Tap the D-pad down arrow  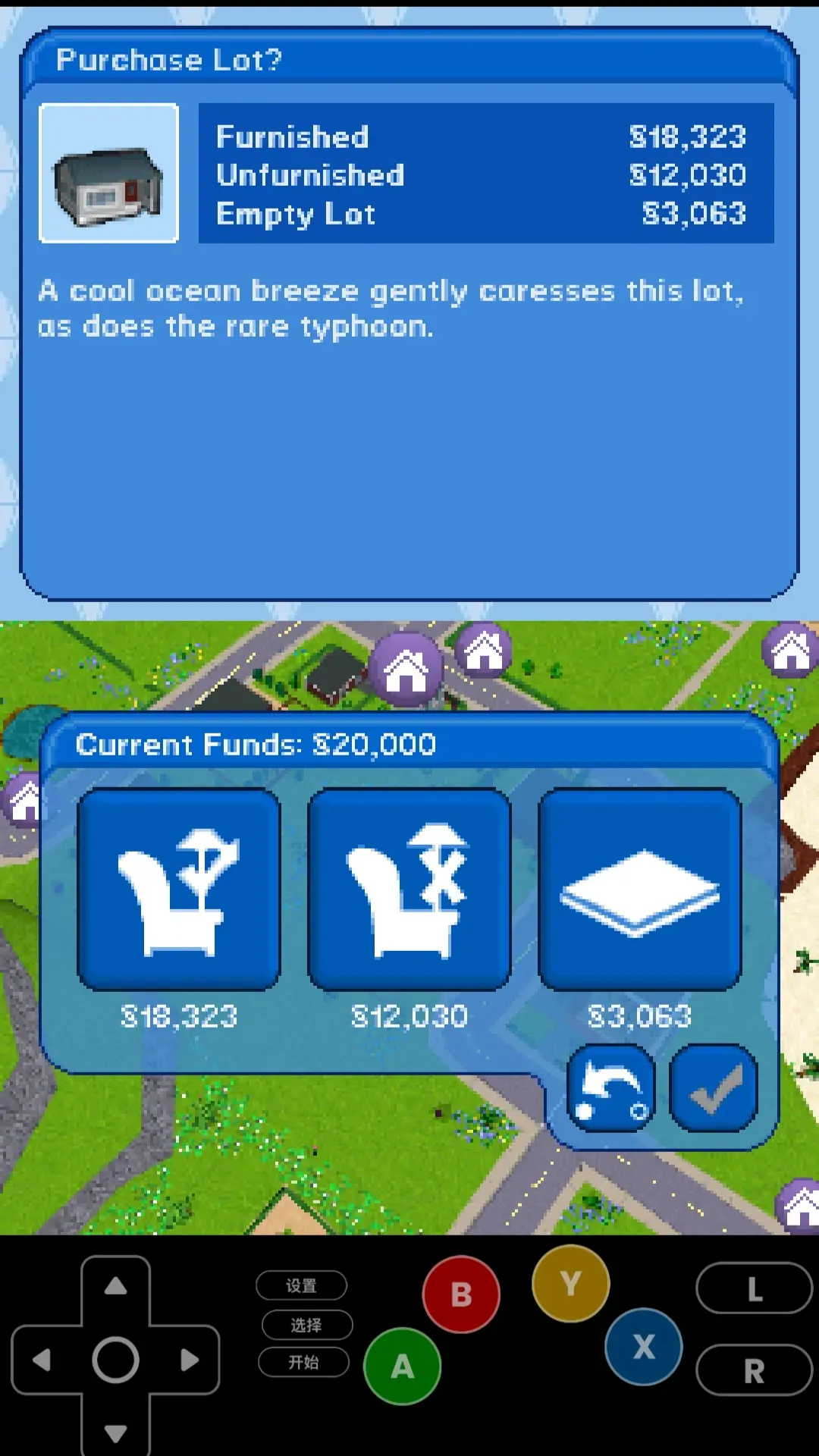coord(115,1432)
